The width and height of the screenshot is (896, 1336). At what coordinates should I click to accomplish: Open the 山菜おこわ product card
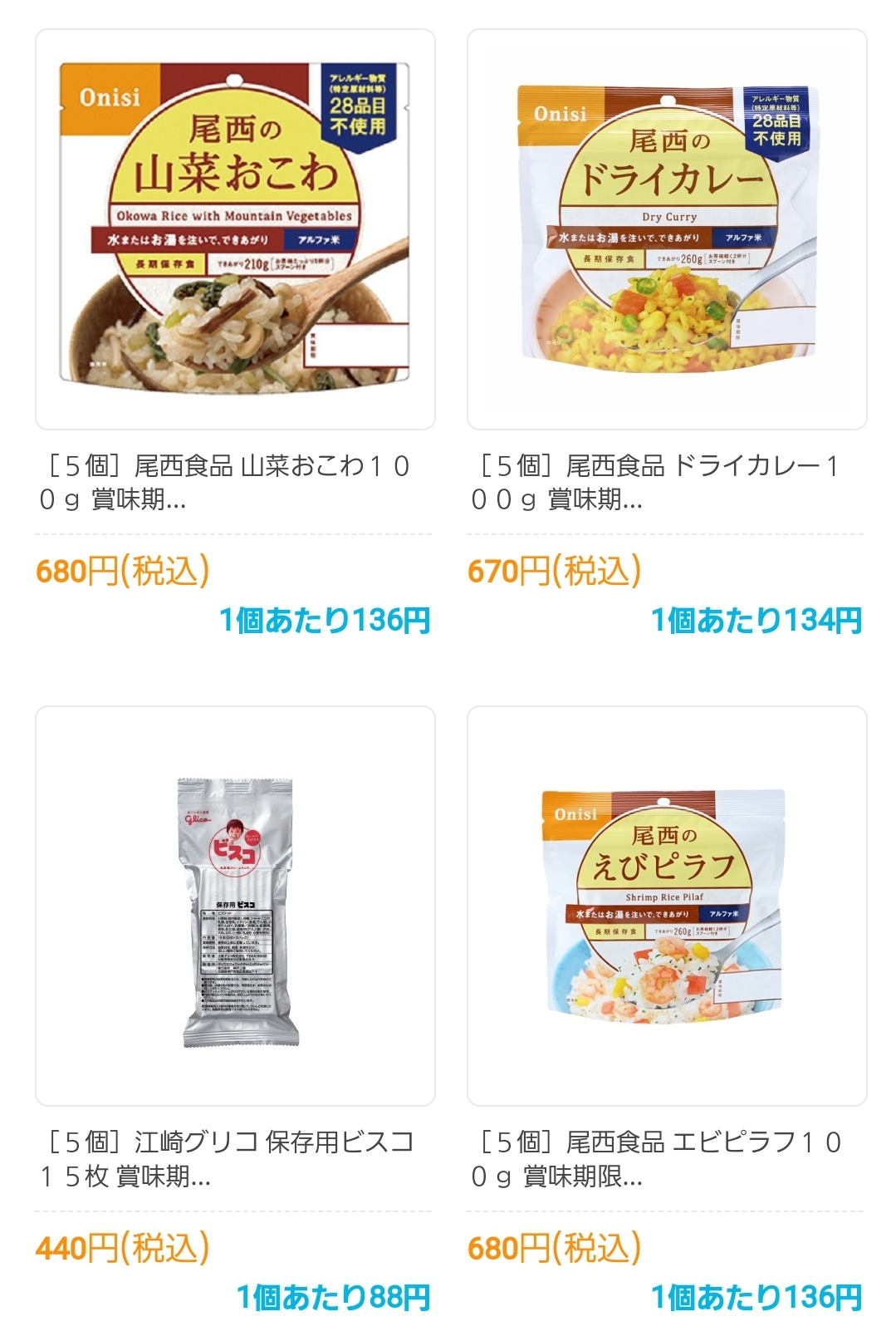coord(235,230)
